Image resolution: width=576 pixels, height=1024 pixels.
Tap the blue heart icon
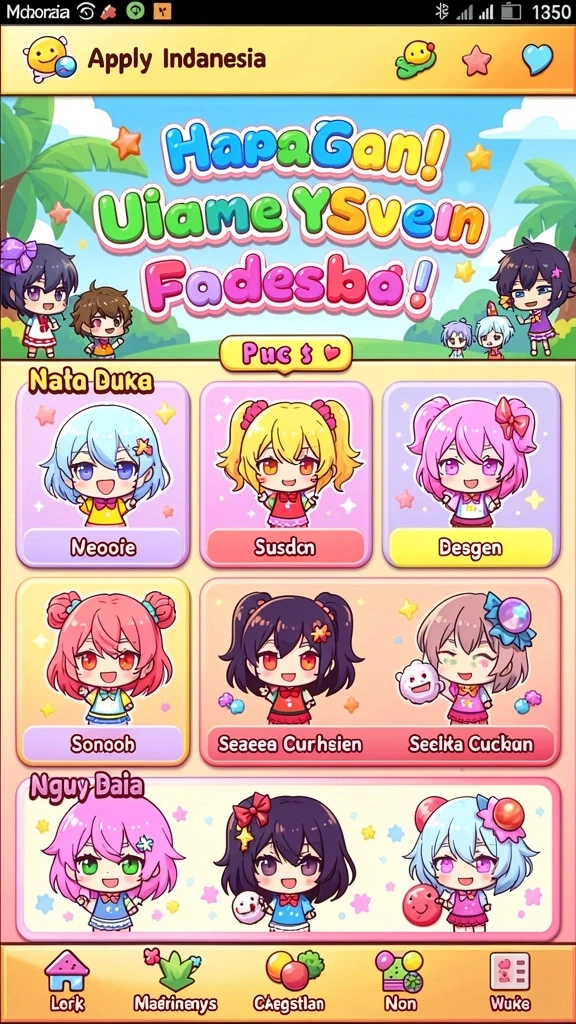[x=537, y=60]
